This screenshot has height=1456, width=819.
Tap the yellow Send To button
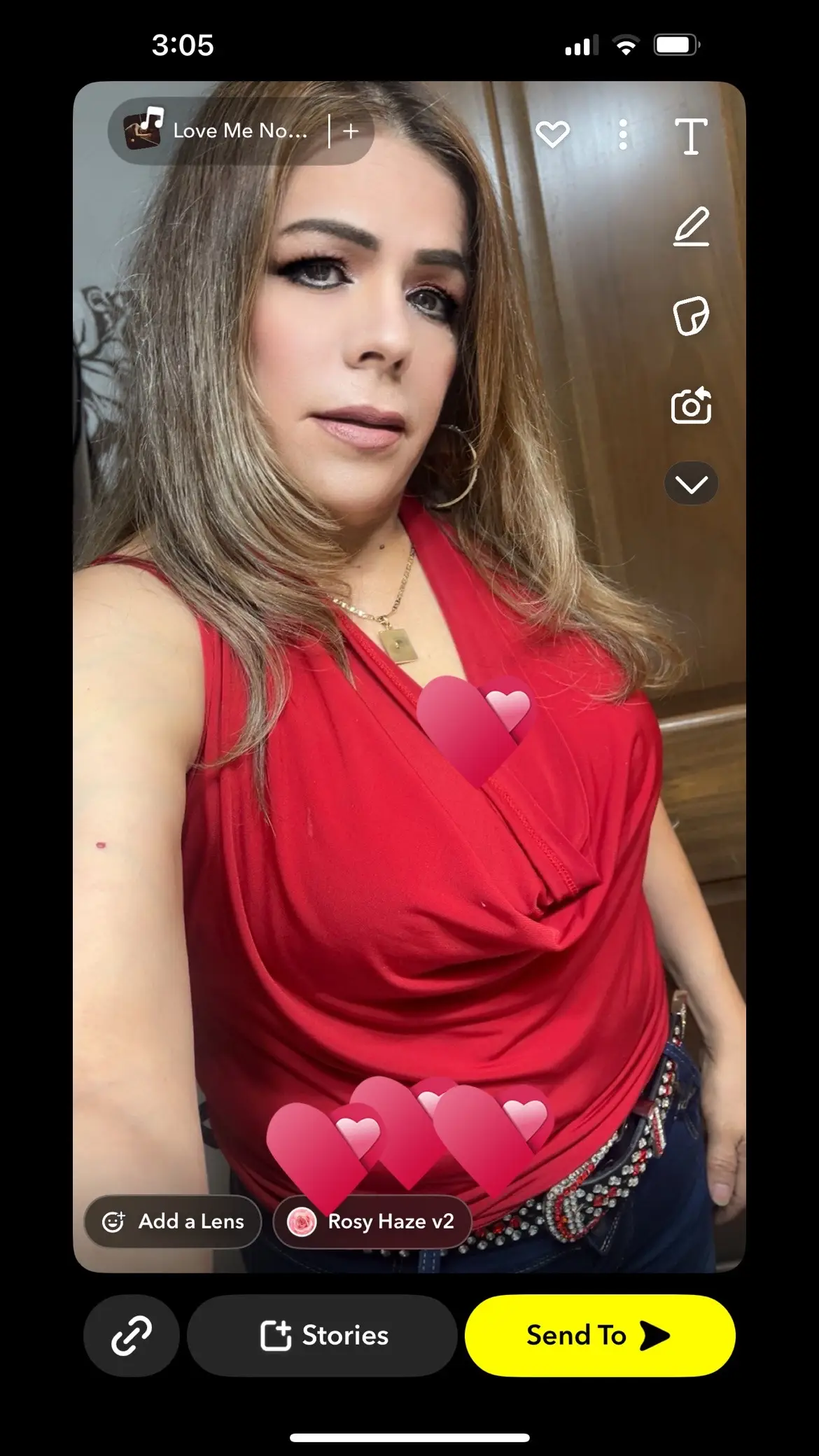[x=599, y=1335]
